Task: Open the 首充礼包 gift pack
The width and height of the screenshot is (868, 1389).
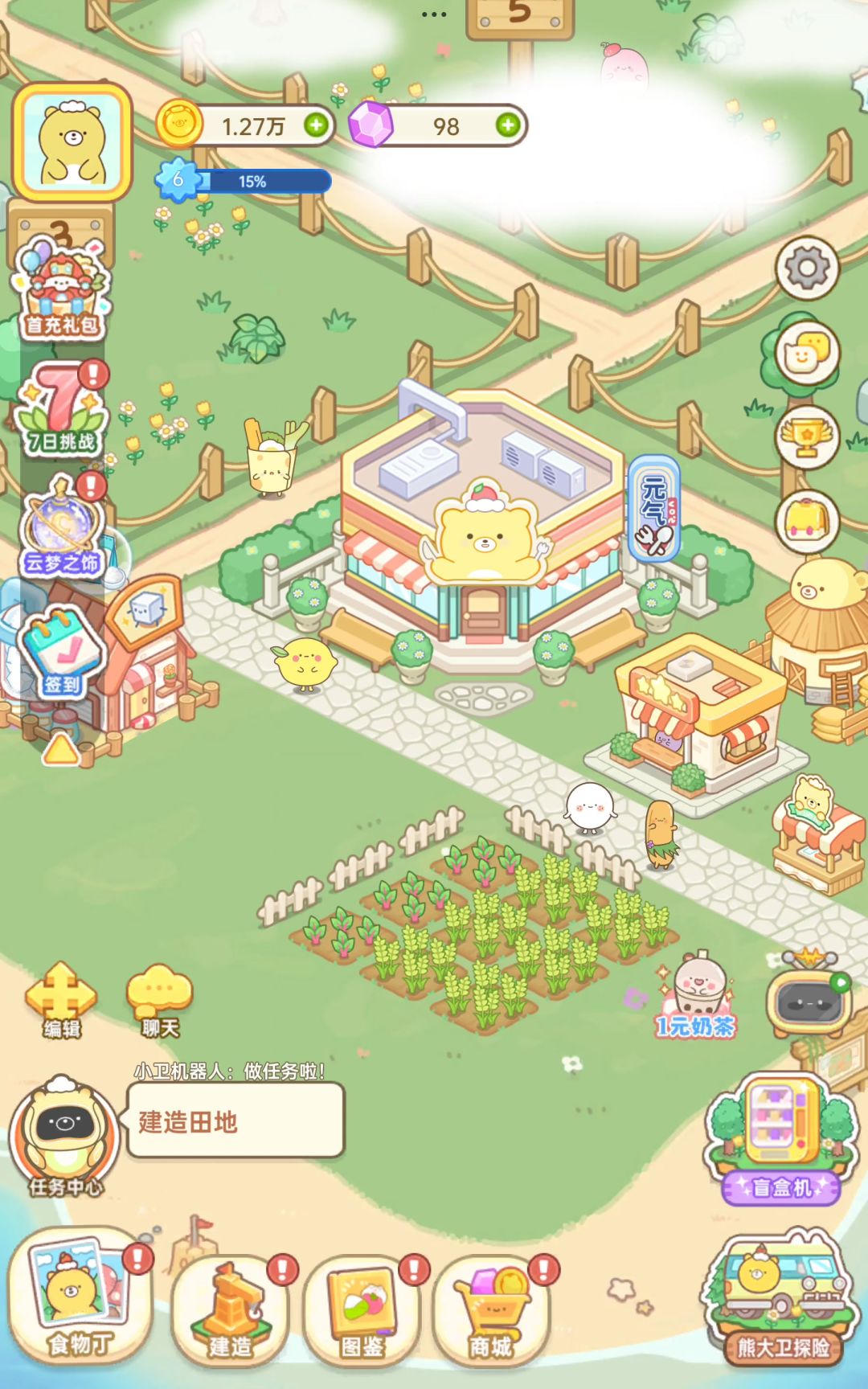Action: pyautogui.click(x=62, y=290)
